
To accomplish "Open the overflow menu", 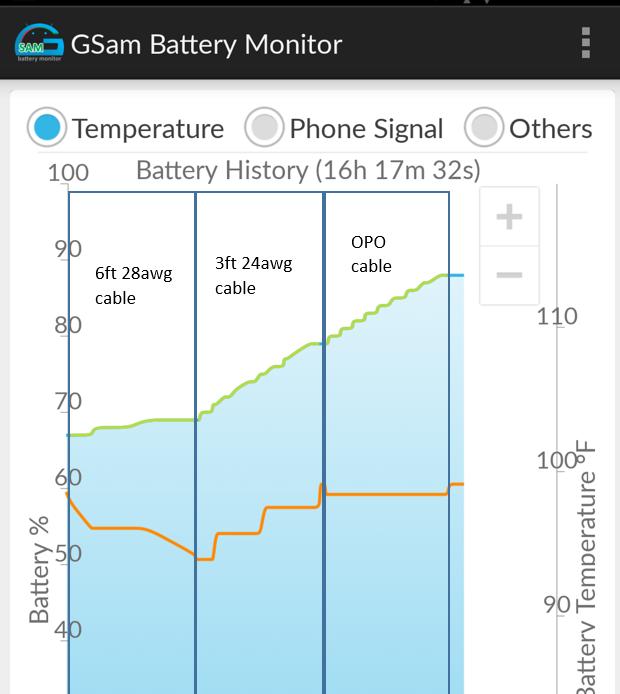I will (585, 43).
